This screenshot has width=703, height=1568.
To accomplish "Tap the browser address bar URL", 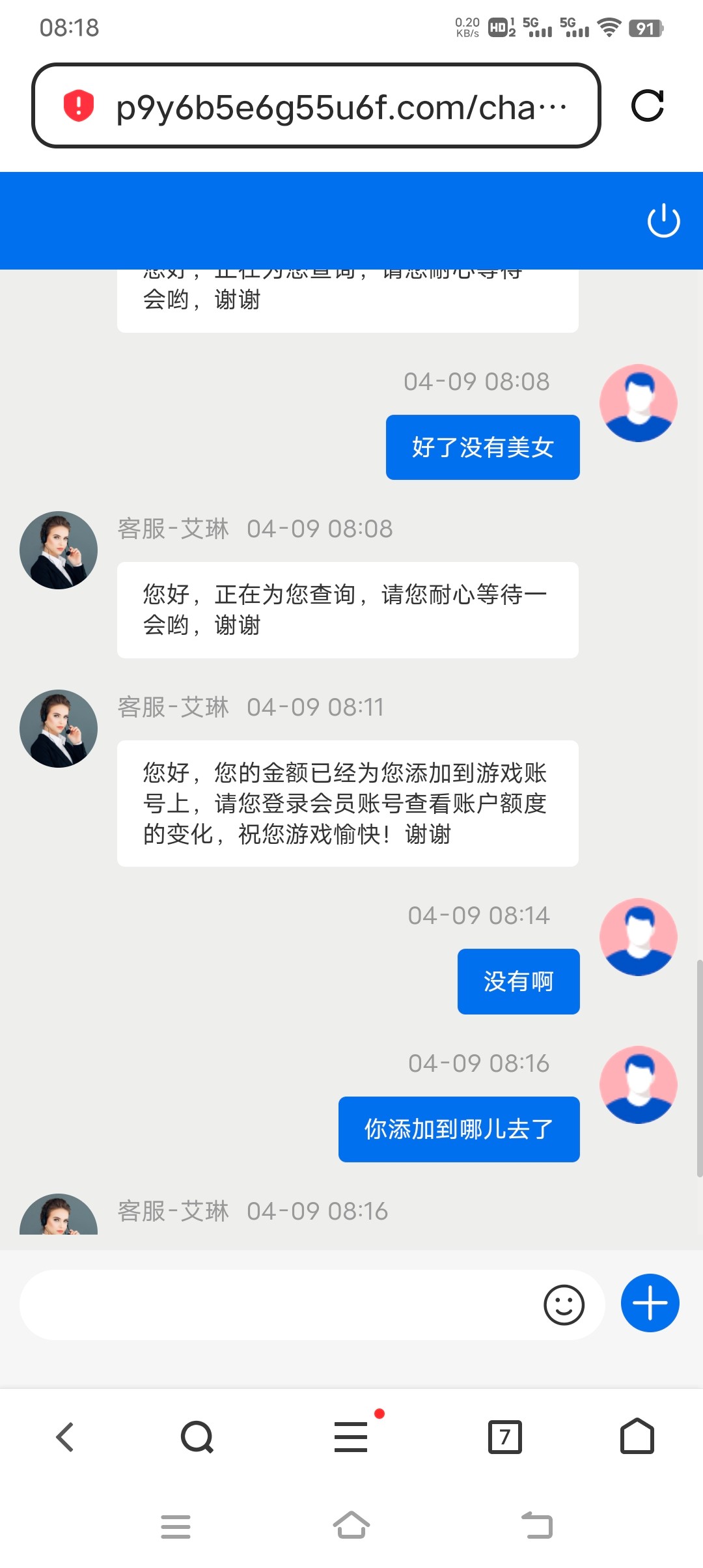I will pos(338,107).
